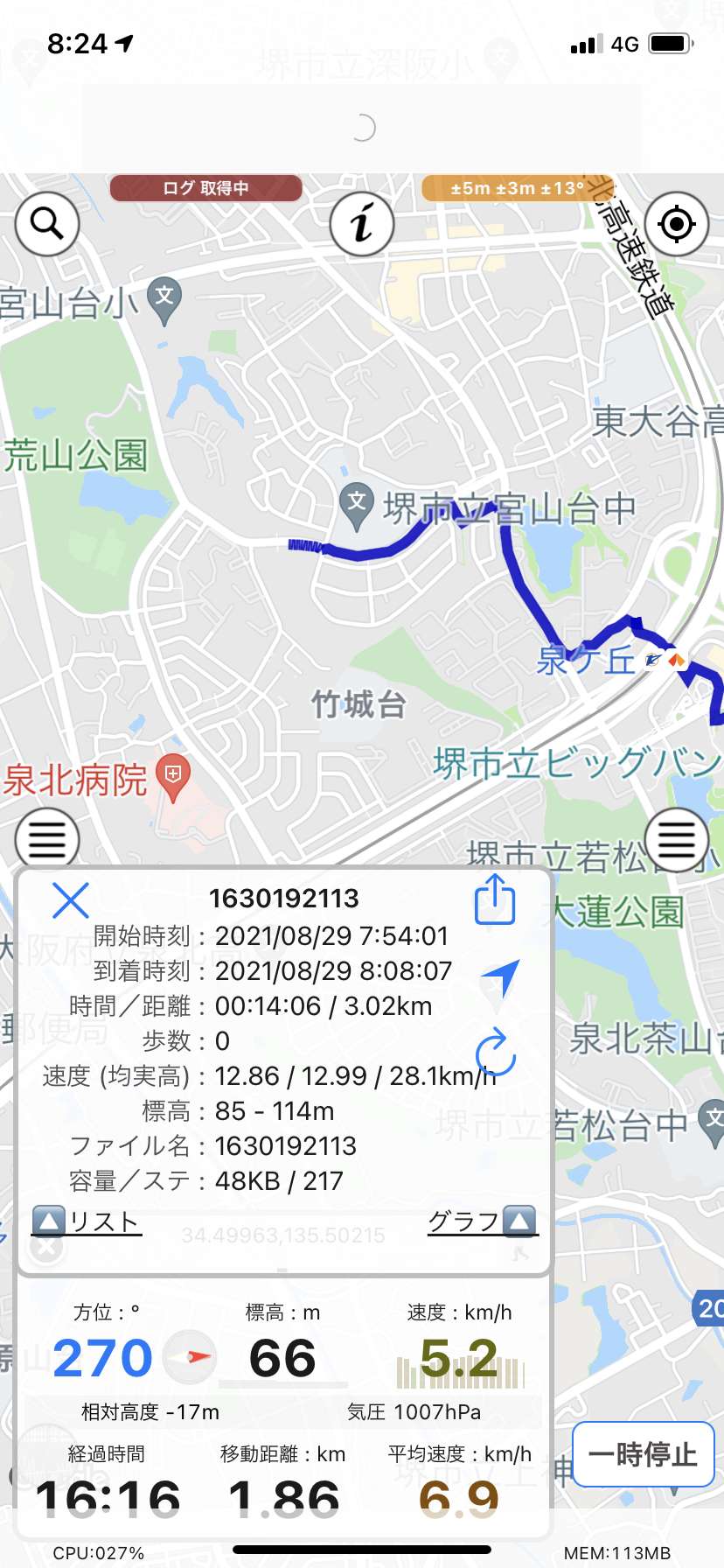Open the map search magnifier
This screenshot has height=1568, width=724.
click(47, 223)
